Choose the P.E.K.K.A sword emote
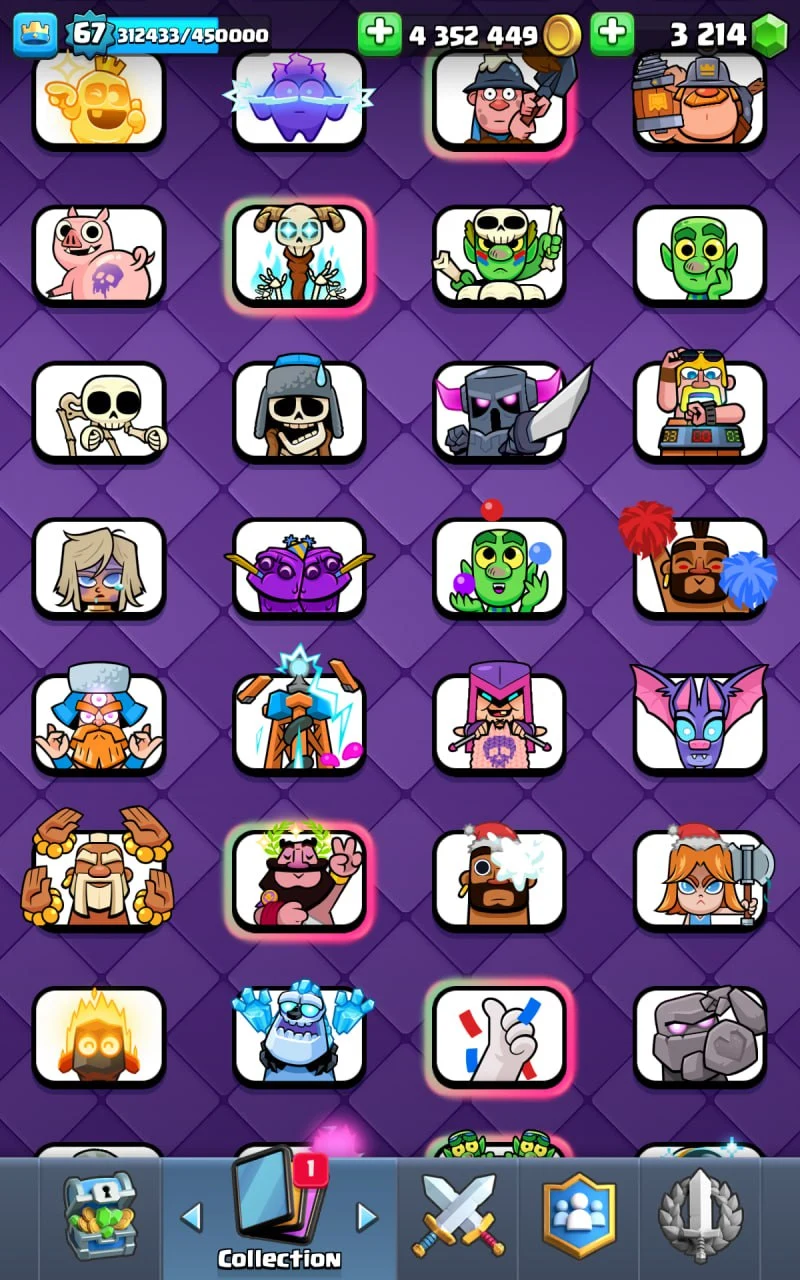This screenshot has height=1280, width=800. click(x=499, y=411)
